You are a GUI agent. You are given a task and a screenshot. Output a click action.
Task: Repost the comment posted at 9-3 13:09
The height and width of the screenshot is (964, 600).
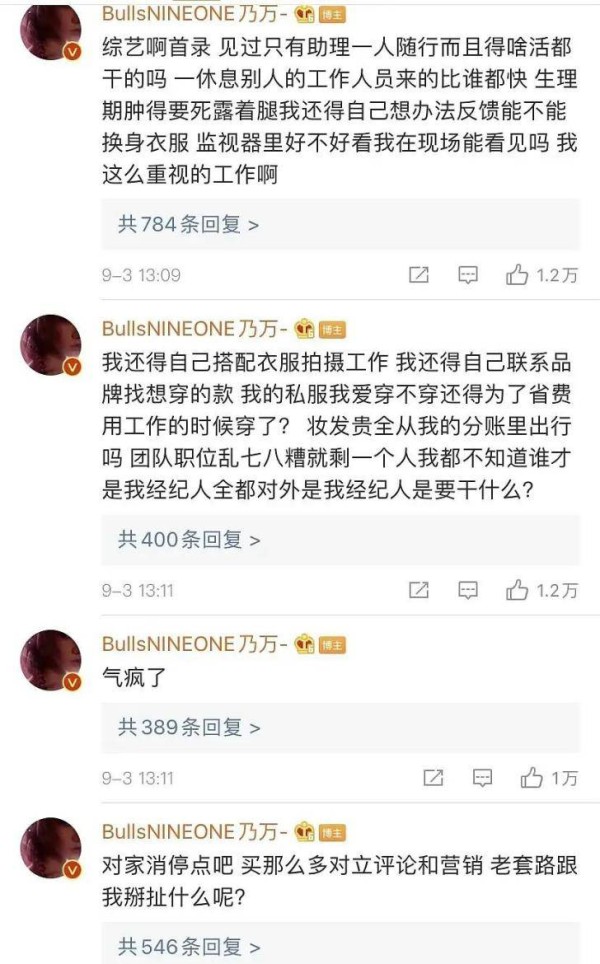pos(420,275)
